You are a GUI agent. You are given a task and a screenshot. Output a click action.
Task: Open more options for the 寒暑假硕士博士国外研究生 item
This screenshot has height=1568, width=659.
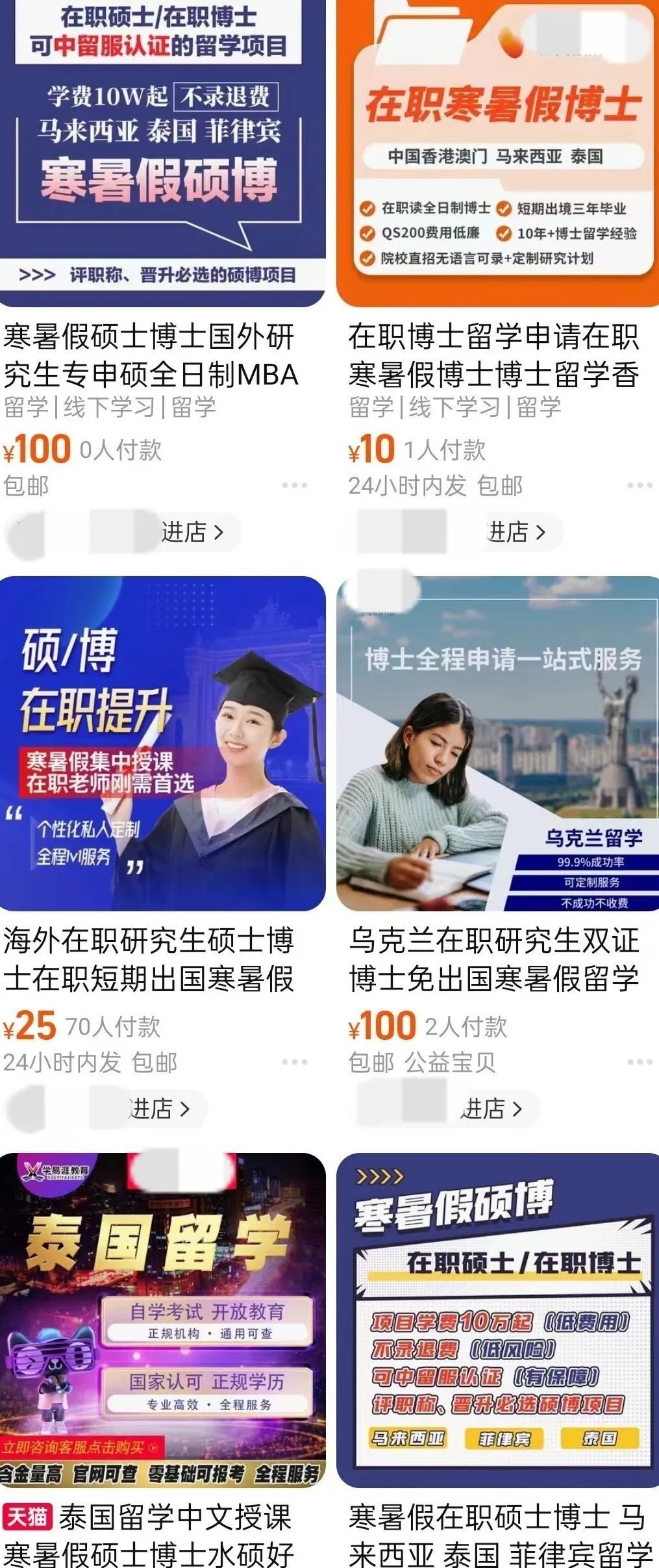294,485
